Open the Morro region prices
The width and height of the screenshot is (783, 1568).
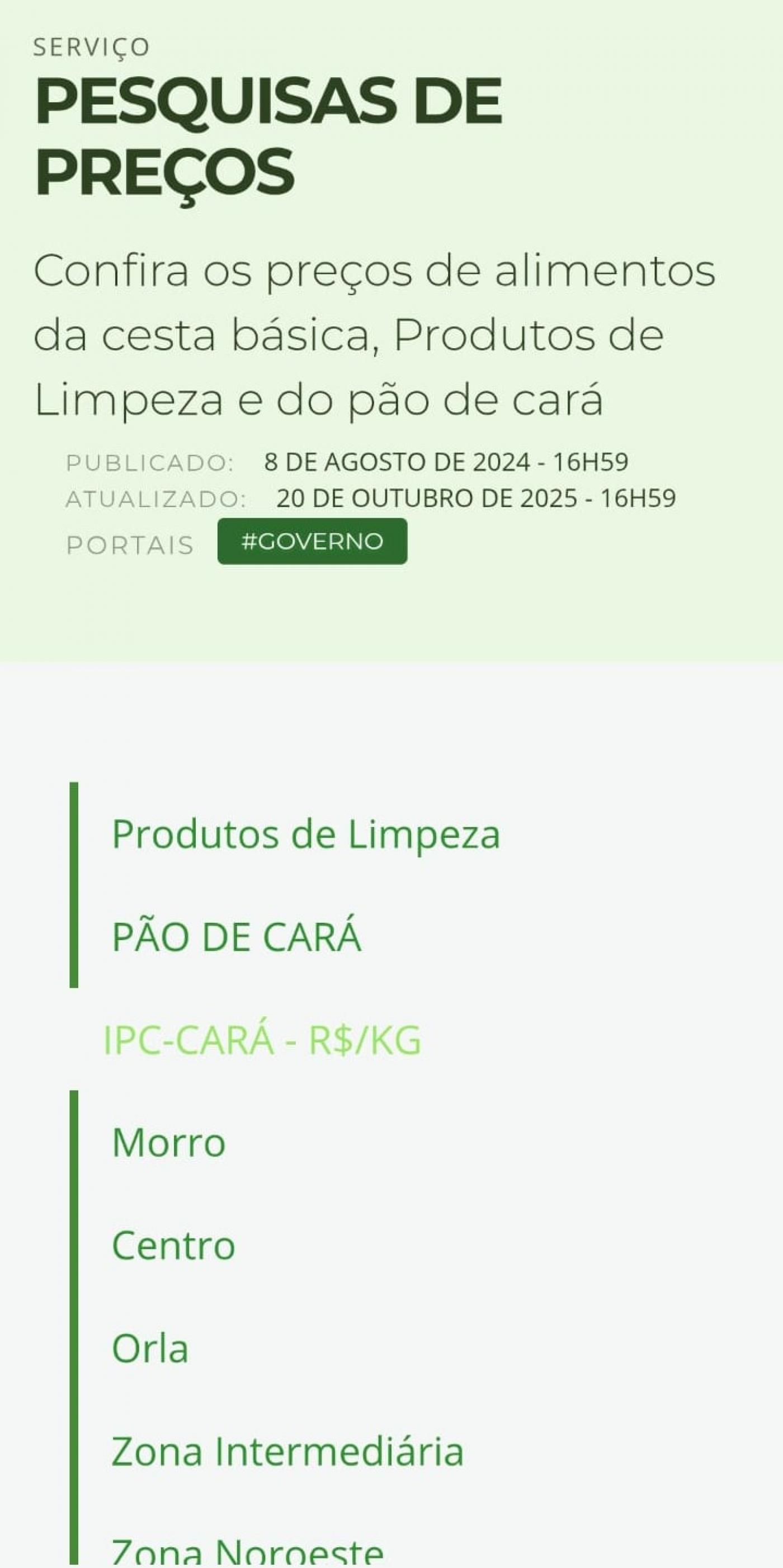tap(168, 1143)
